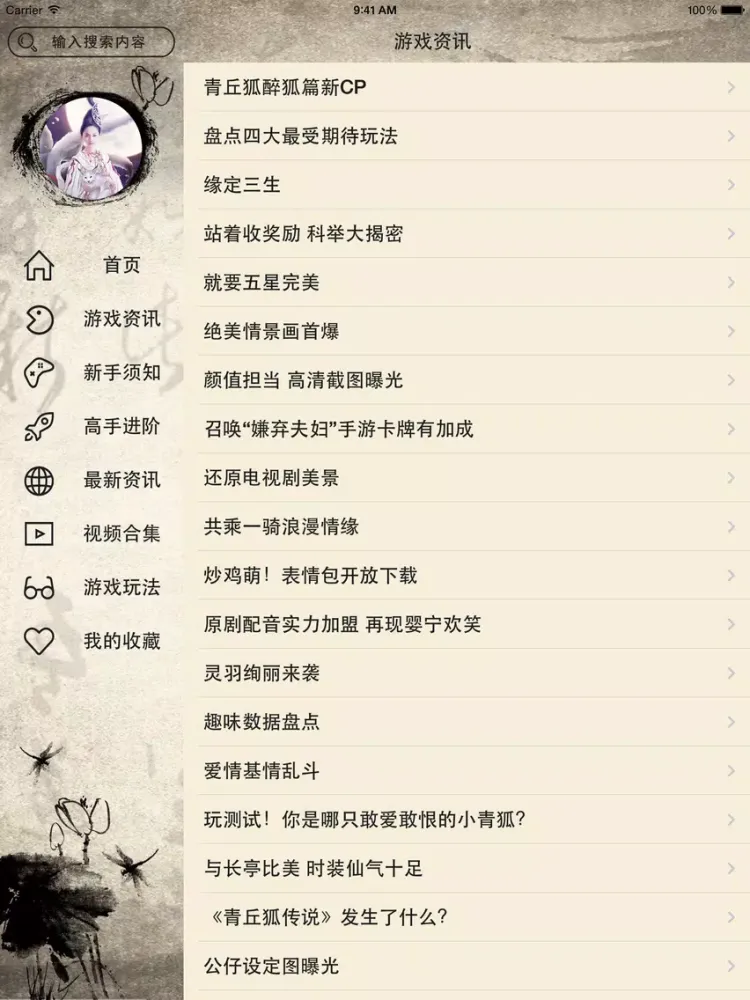Viewport: 750px width, 1000px height.
Task: Select 游戏资讯 in the side menu
Action: pos(121,319)
